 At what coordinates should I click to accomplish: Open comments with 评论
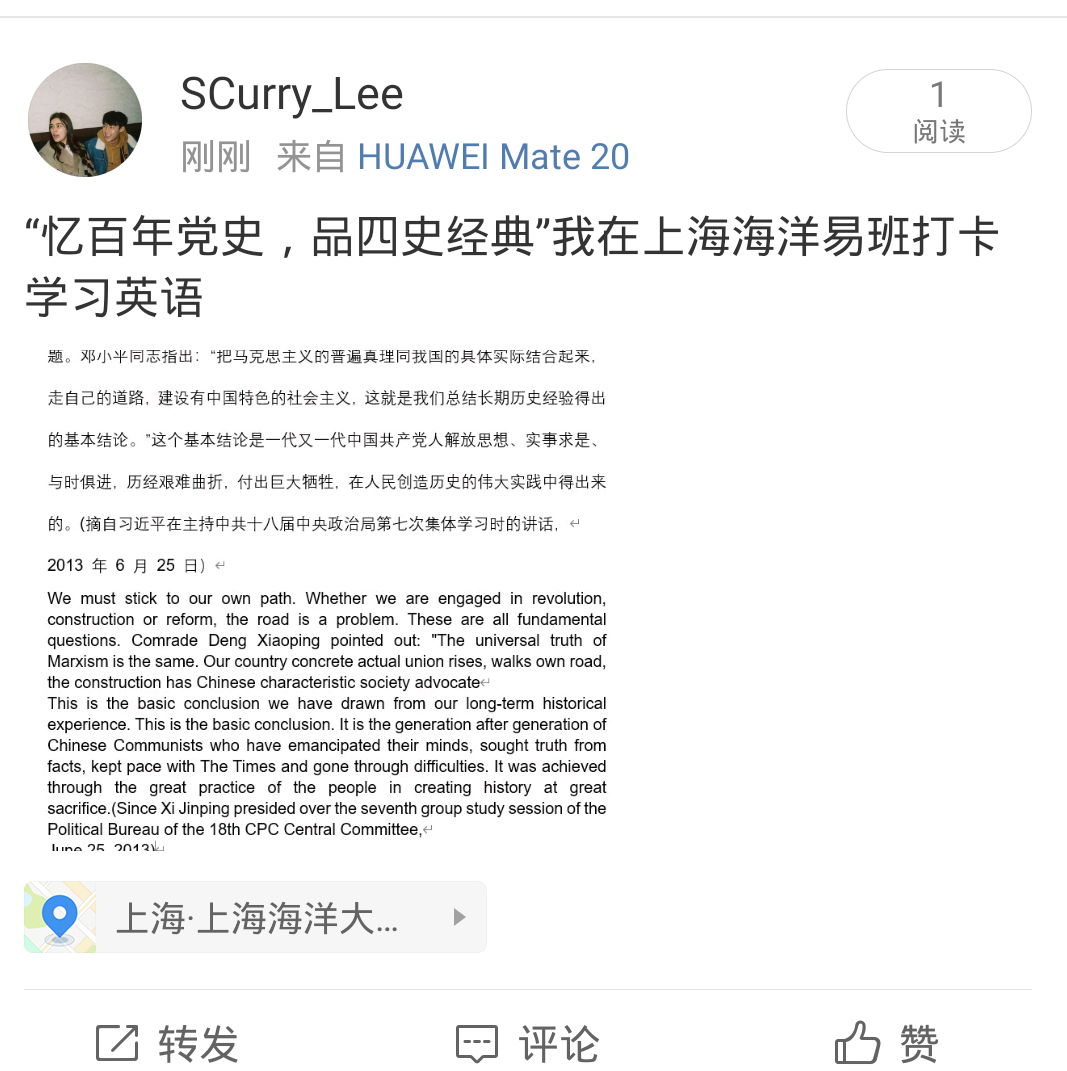pyautogui.click(x=527, y=1043)
